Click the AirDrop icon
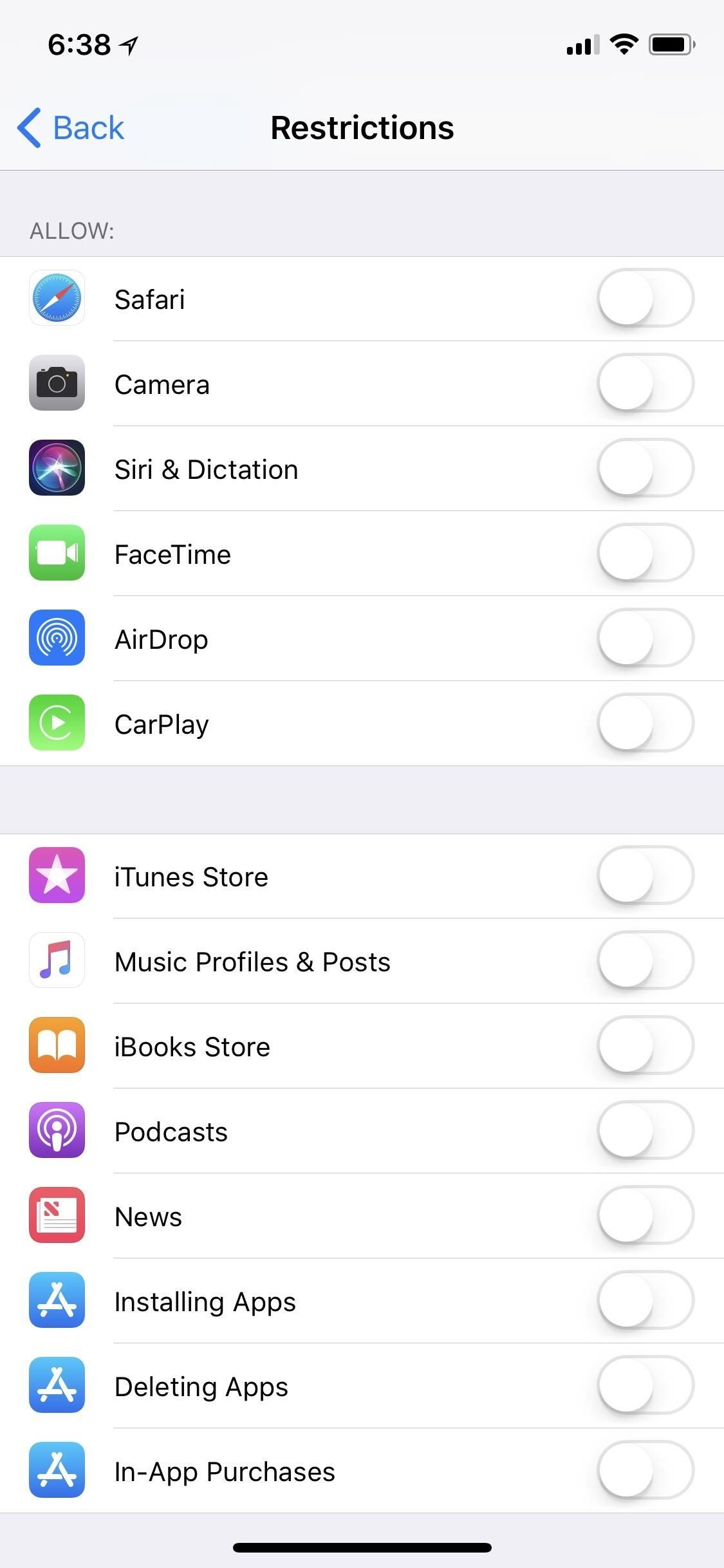 [57, 638]
